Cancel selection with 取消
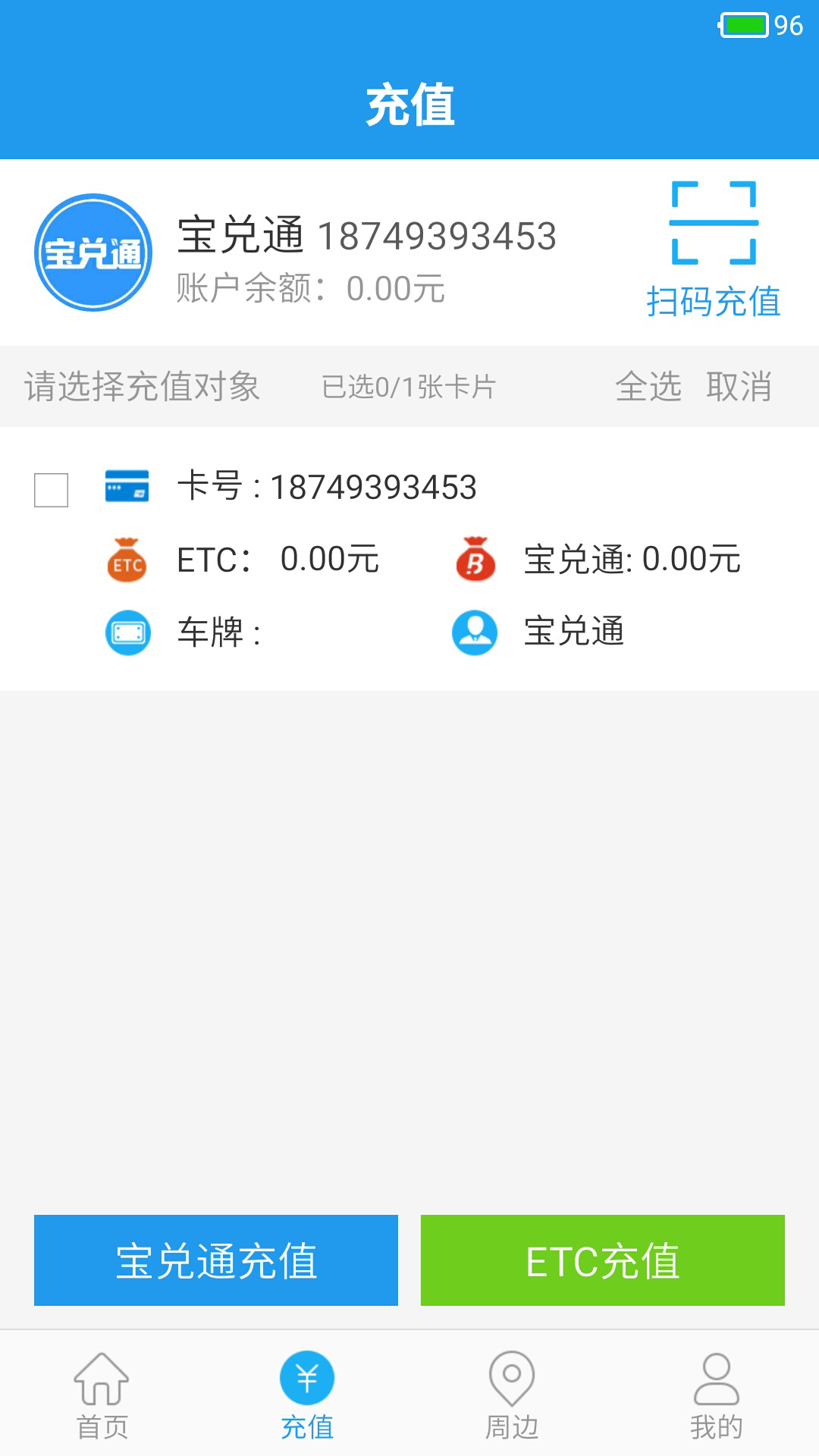The image size is (819, 1456). tap(739, 387)
